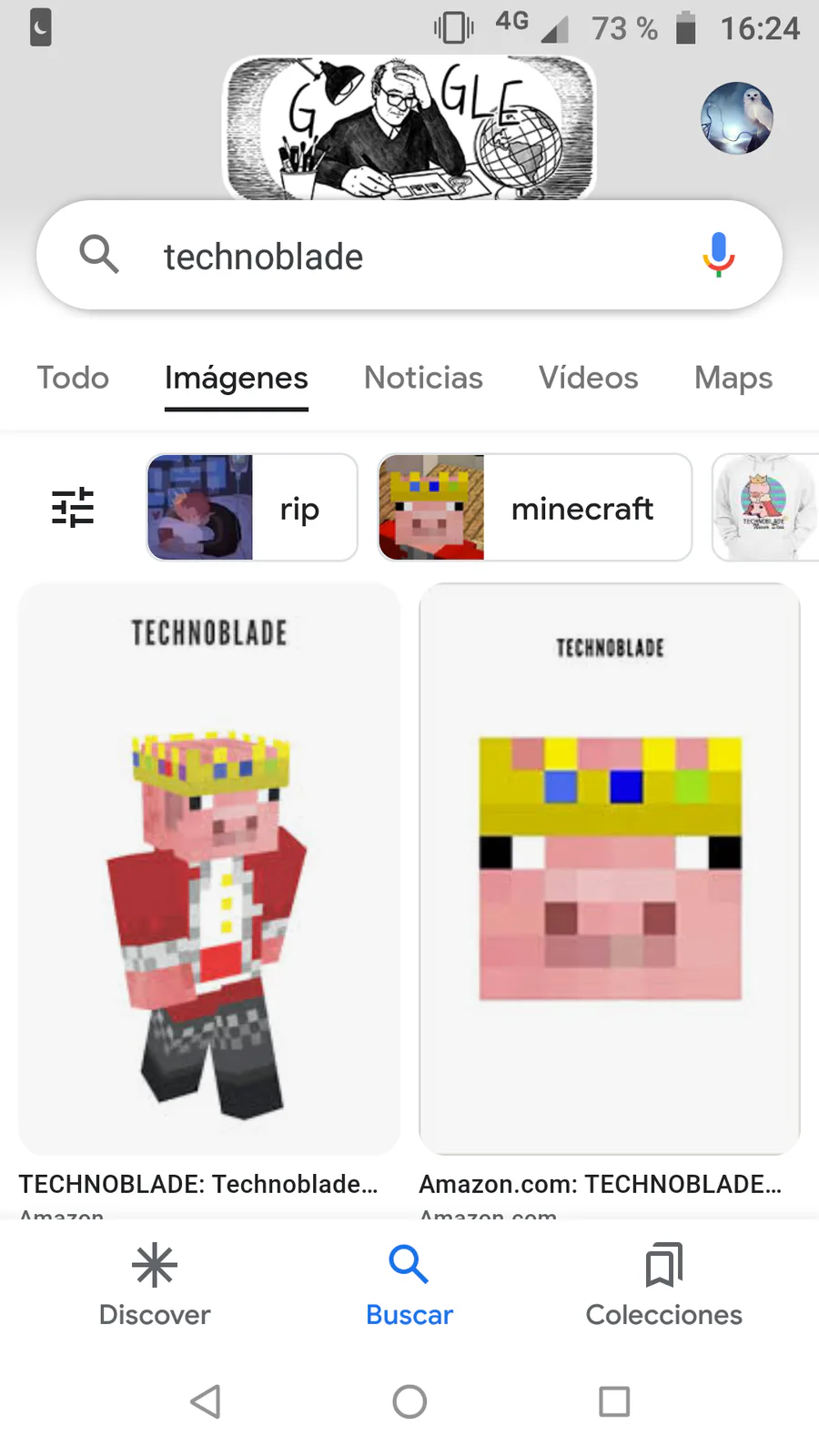Viewport: 819px width, 1456px height.
Task: Open the account profile picture
Action: pos(736,118)
